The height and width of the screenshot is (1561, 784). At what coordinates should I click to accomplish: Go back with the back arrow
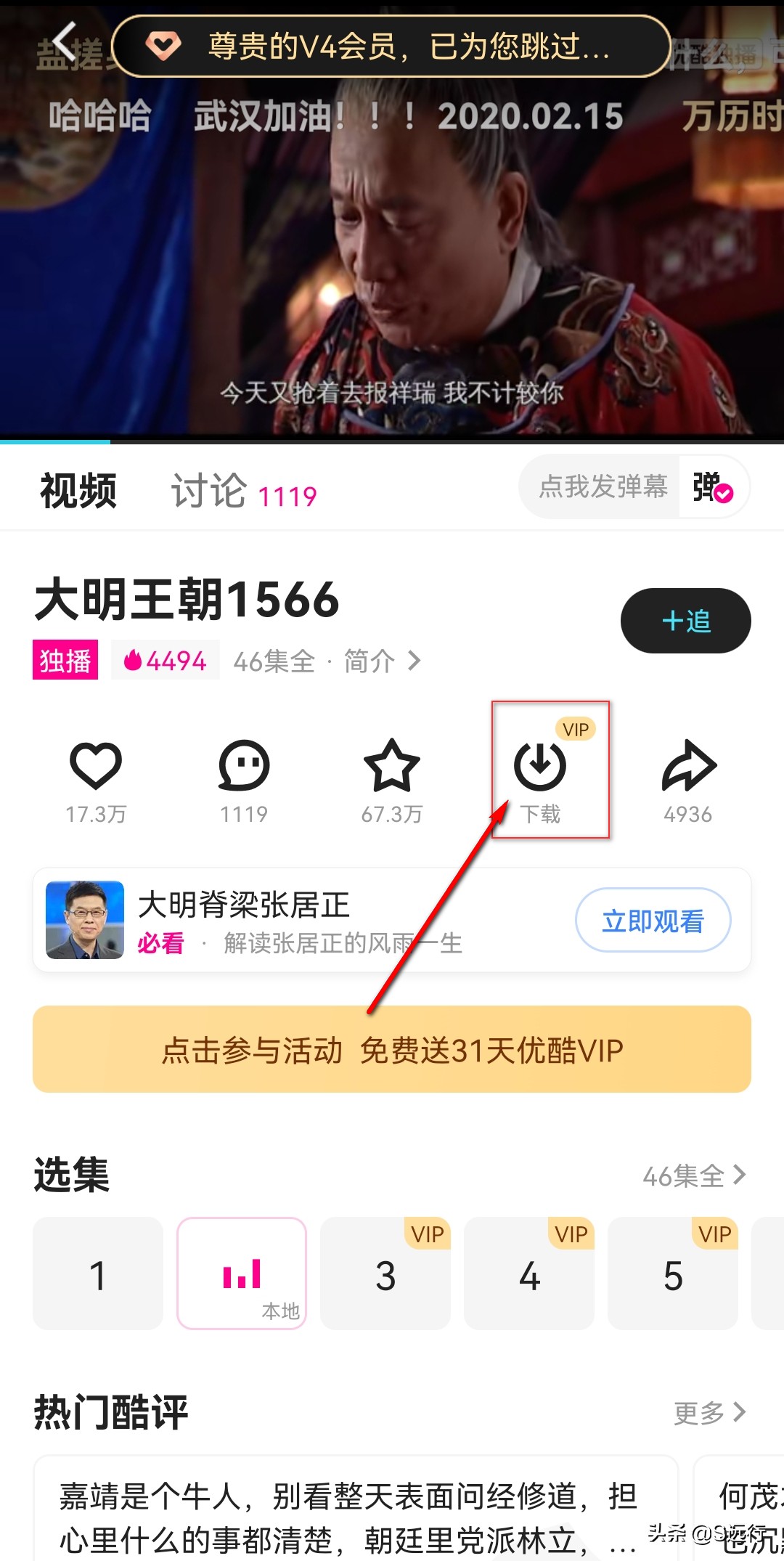64,45
